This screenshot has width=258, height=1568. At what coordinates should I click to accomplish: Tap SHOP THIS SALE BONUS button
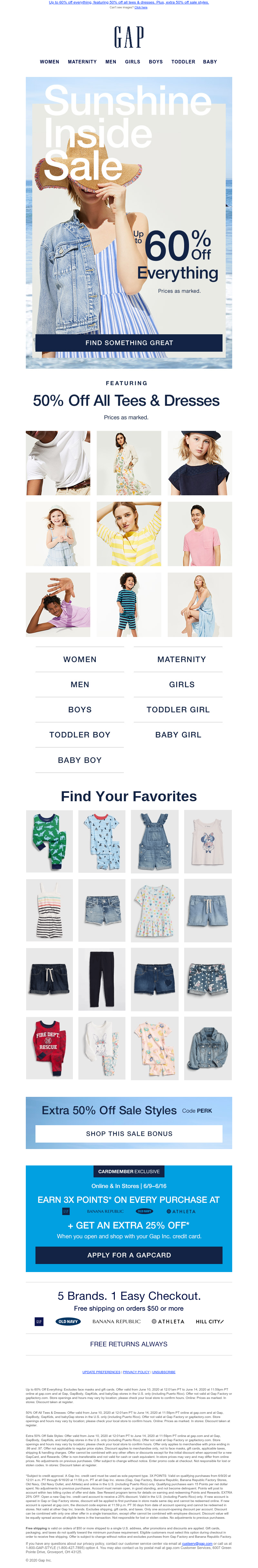click(x=129, y=1134)
